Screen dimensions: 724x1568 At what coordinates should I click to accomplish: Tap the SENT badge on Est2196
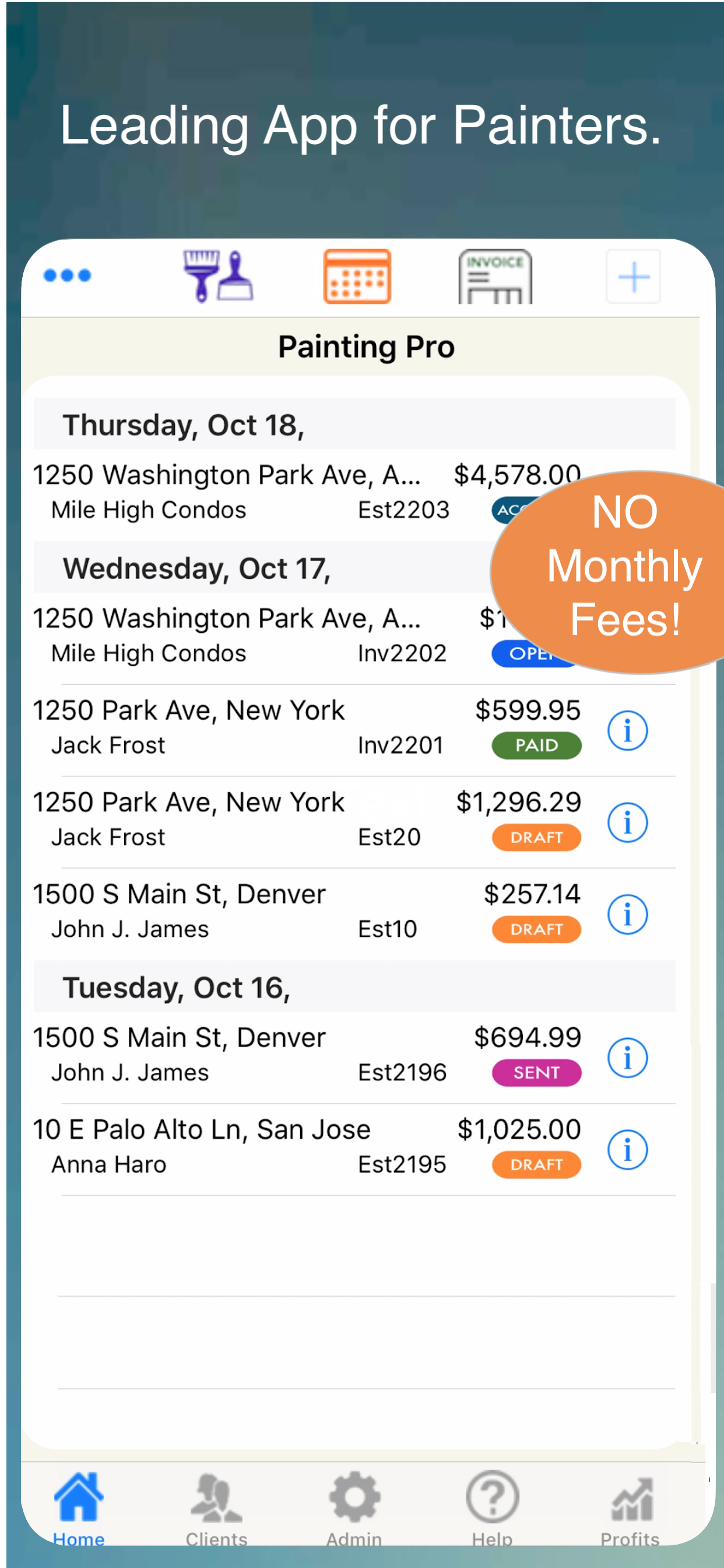[535, 1073]
